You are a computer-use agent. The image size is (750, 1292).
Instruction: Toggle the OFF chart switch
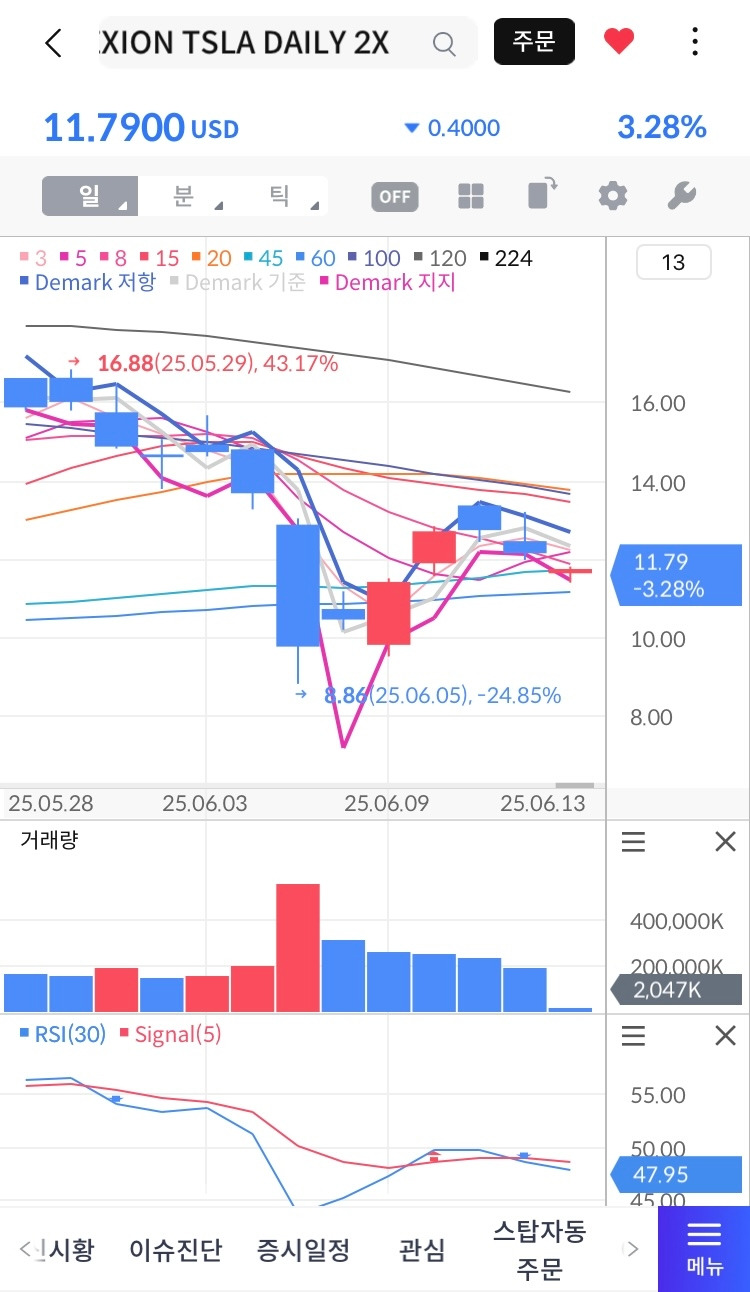pyautogui.click(x=395, y=196)
